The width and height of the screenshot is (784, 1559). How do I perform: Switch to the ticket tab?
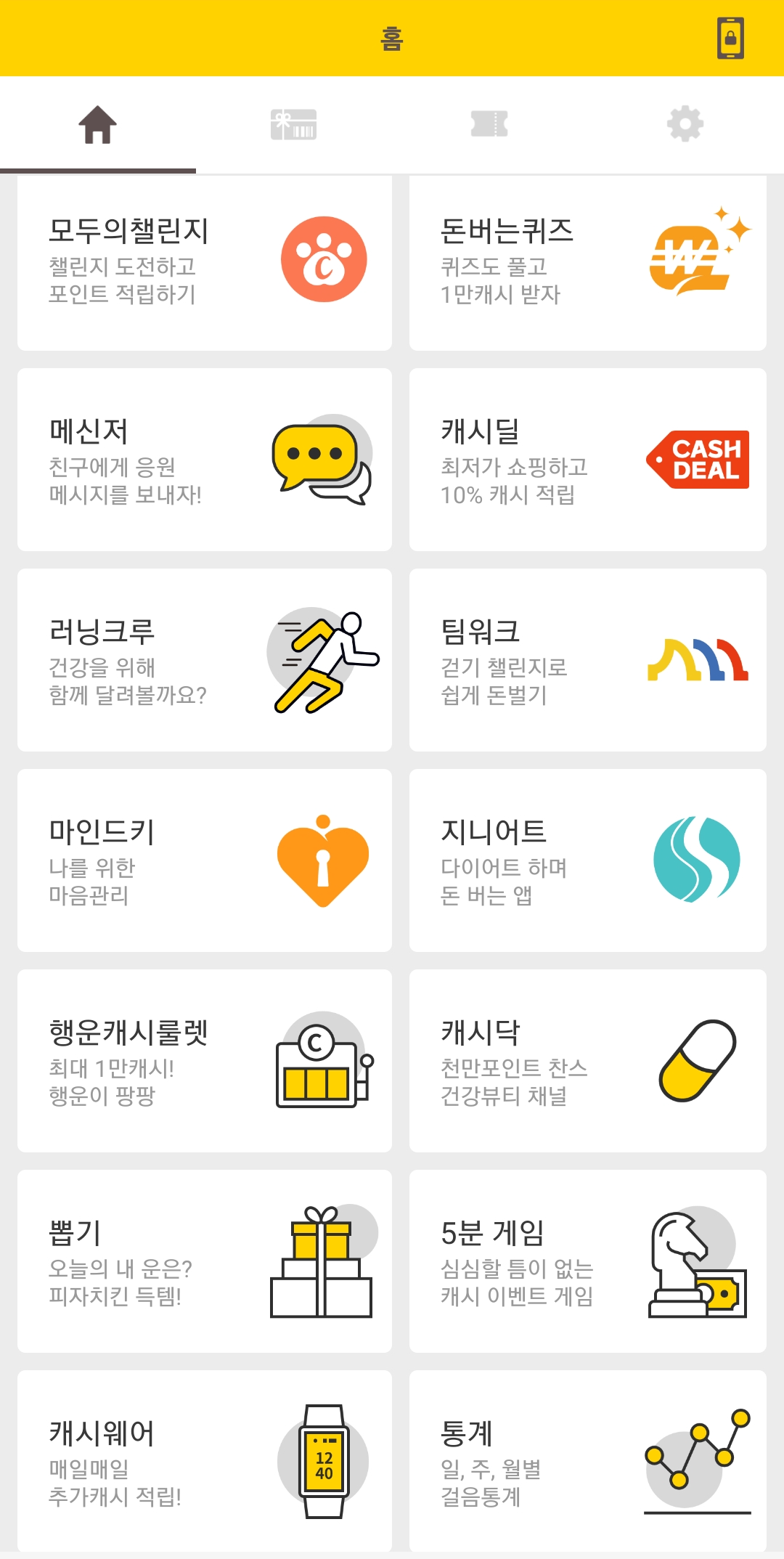pos(490,123)
